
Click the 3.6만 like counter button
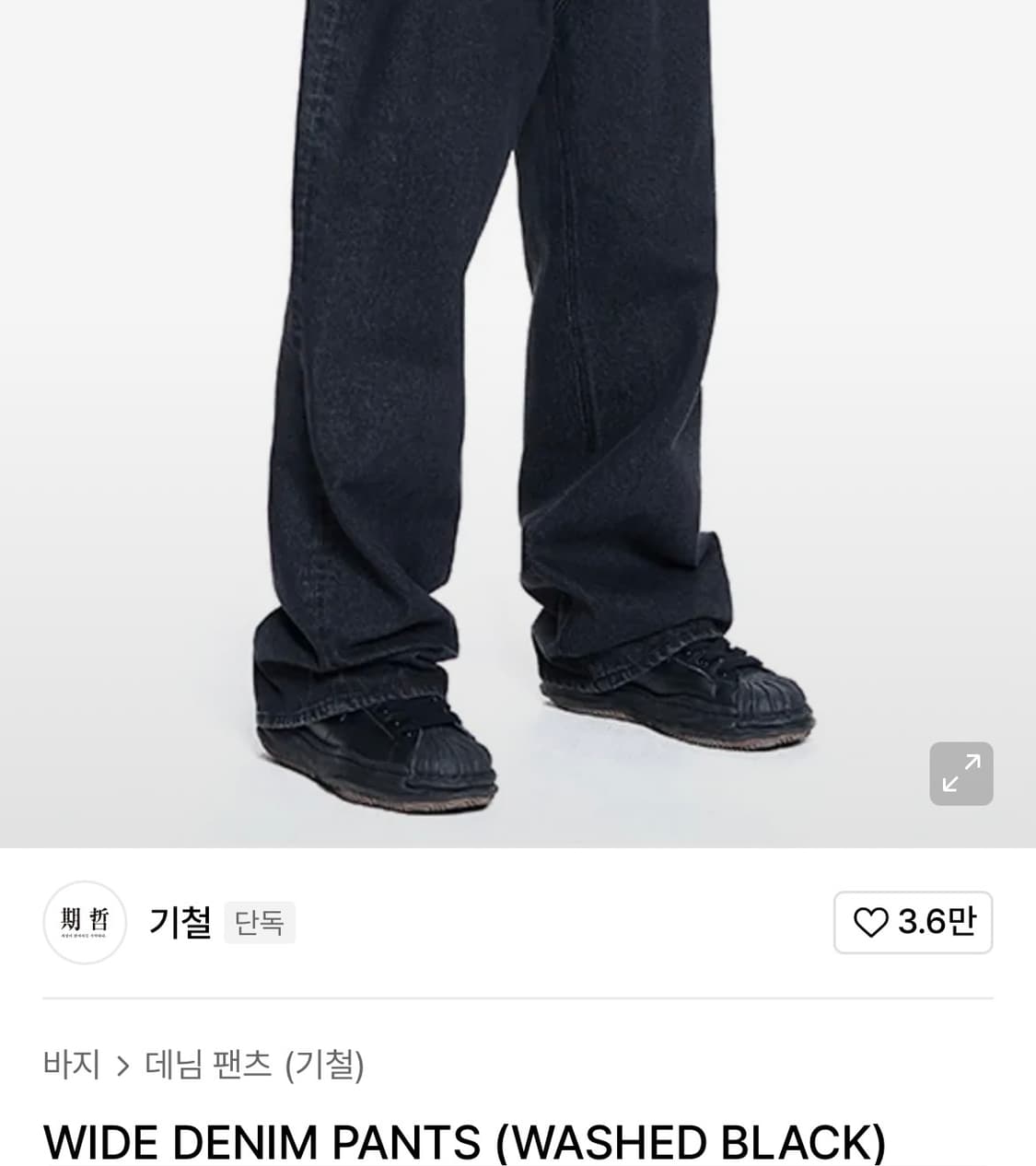tap(912, 923)
